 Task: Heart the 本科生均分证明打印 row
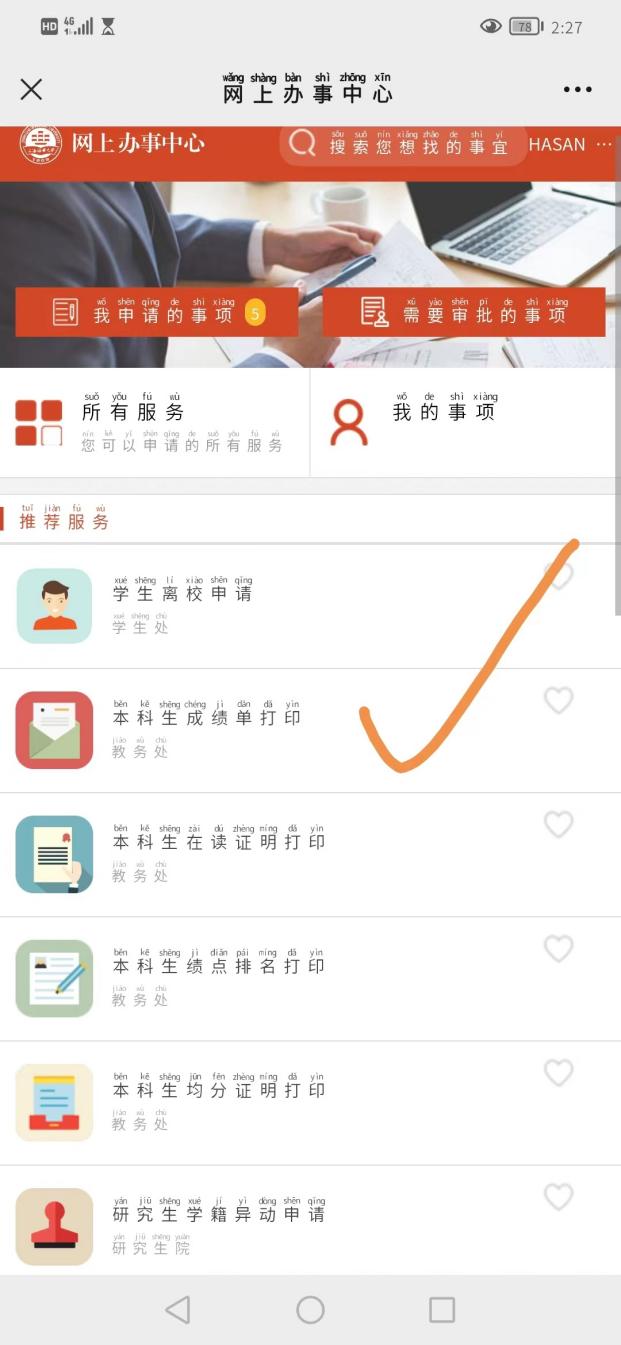(x=558, y=1072)
